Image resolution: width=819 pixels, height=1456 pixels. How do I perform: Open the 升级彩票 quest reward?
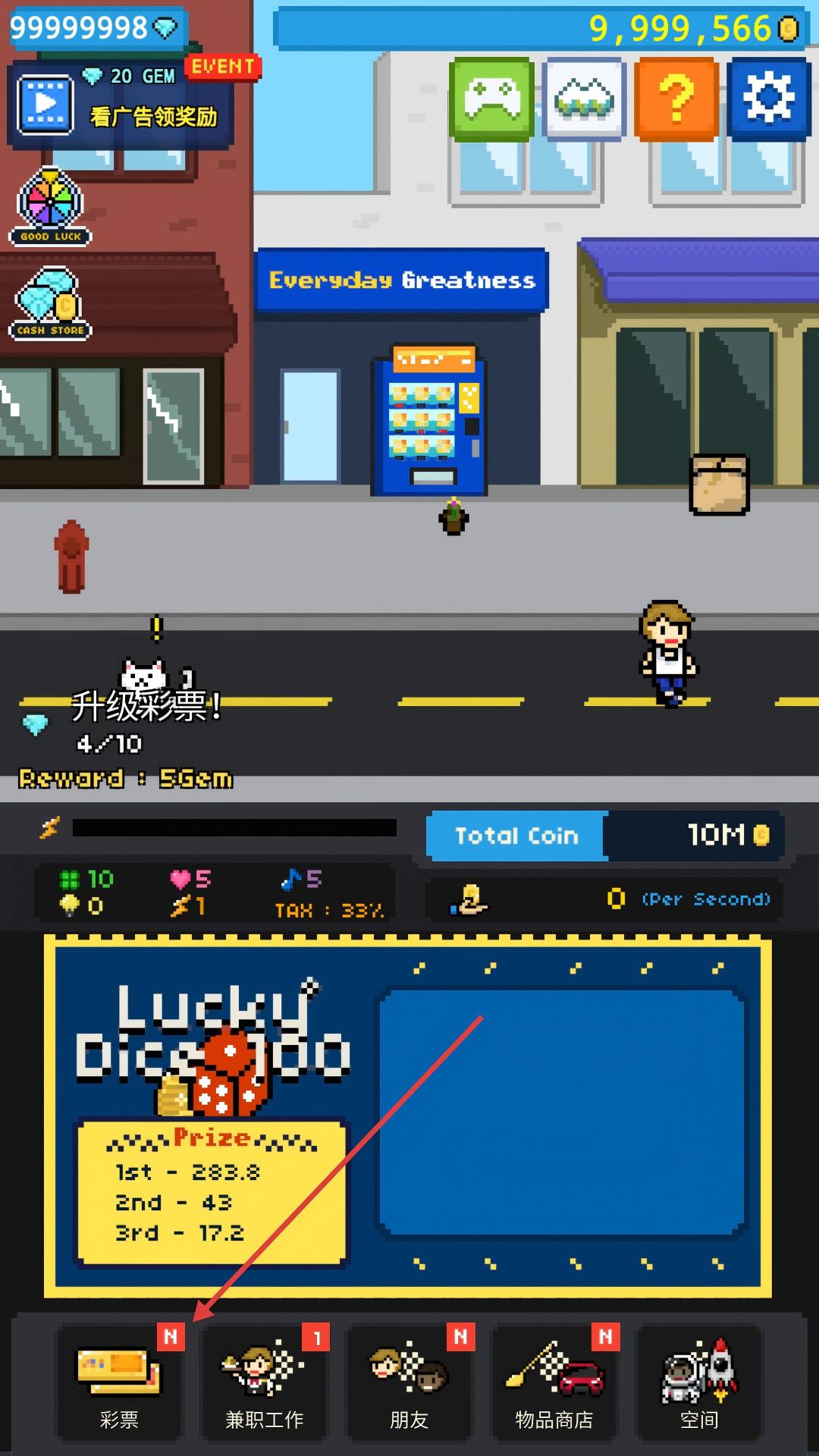pos(125,736)
